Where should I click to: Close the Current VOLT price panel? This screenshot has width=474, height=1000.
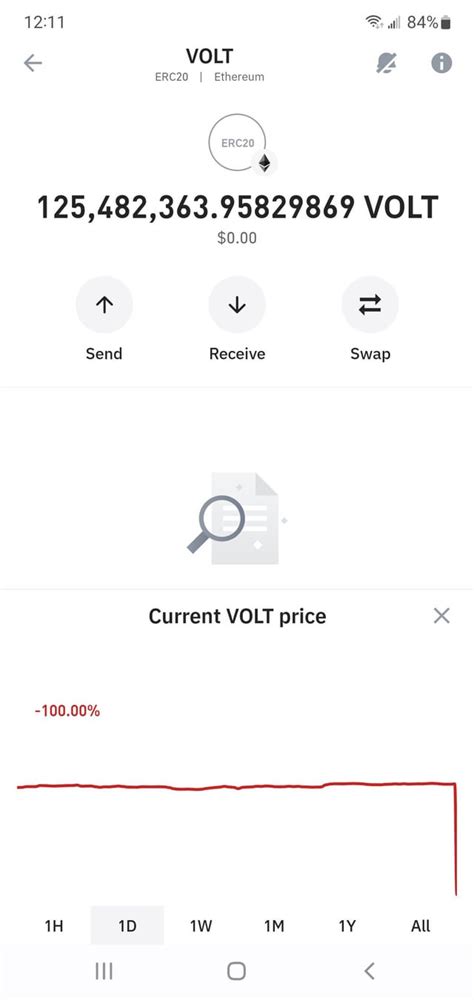pos(441,615)
